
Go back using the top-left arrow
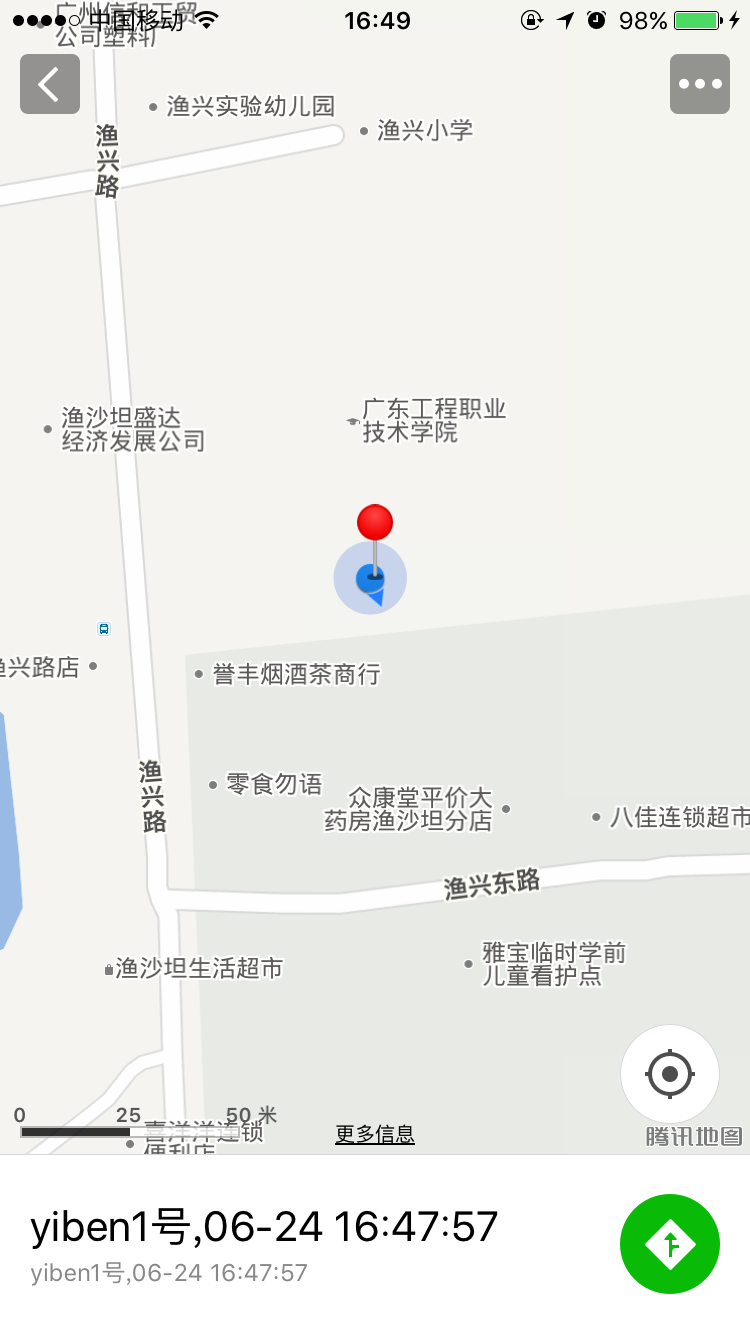(50, 84)
